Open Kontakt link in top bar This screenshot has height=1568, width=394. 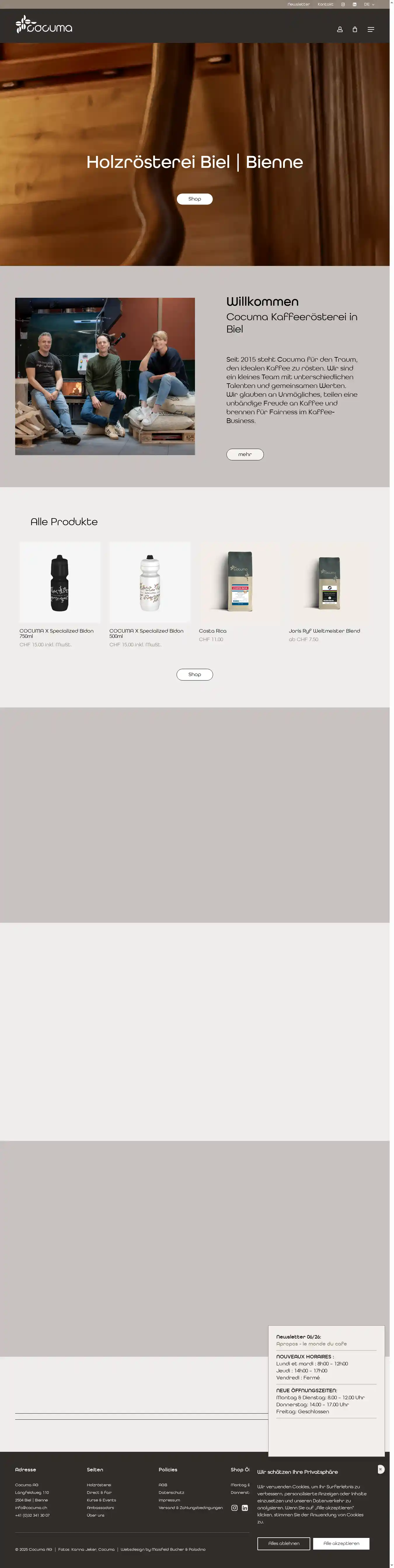pos(325,4)
